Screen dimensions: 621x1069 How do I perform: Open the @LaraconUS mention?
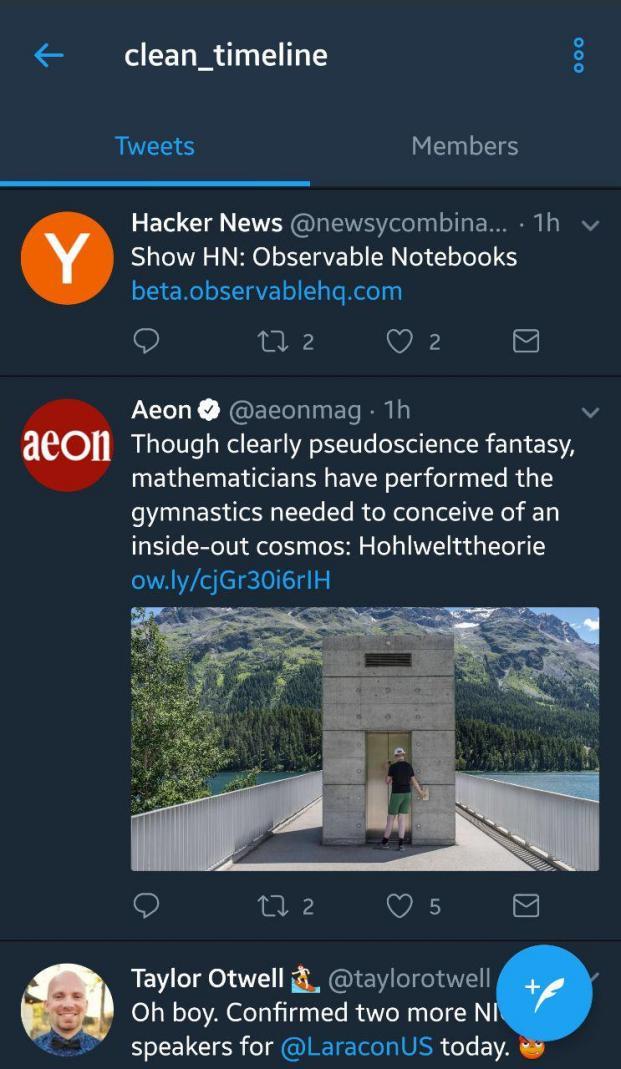click(356, 1047)
